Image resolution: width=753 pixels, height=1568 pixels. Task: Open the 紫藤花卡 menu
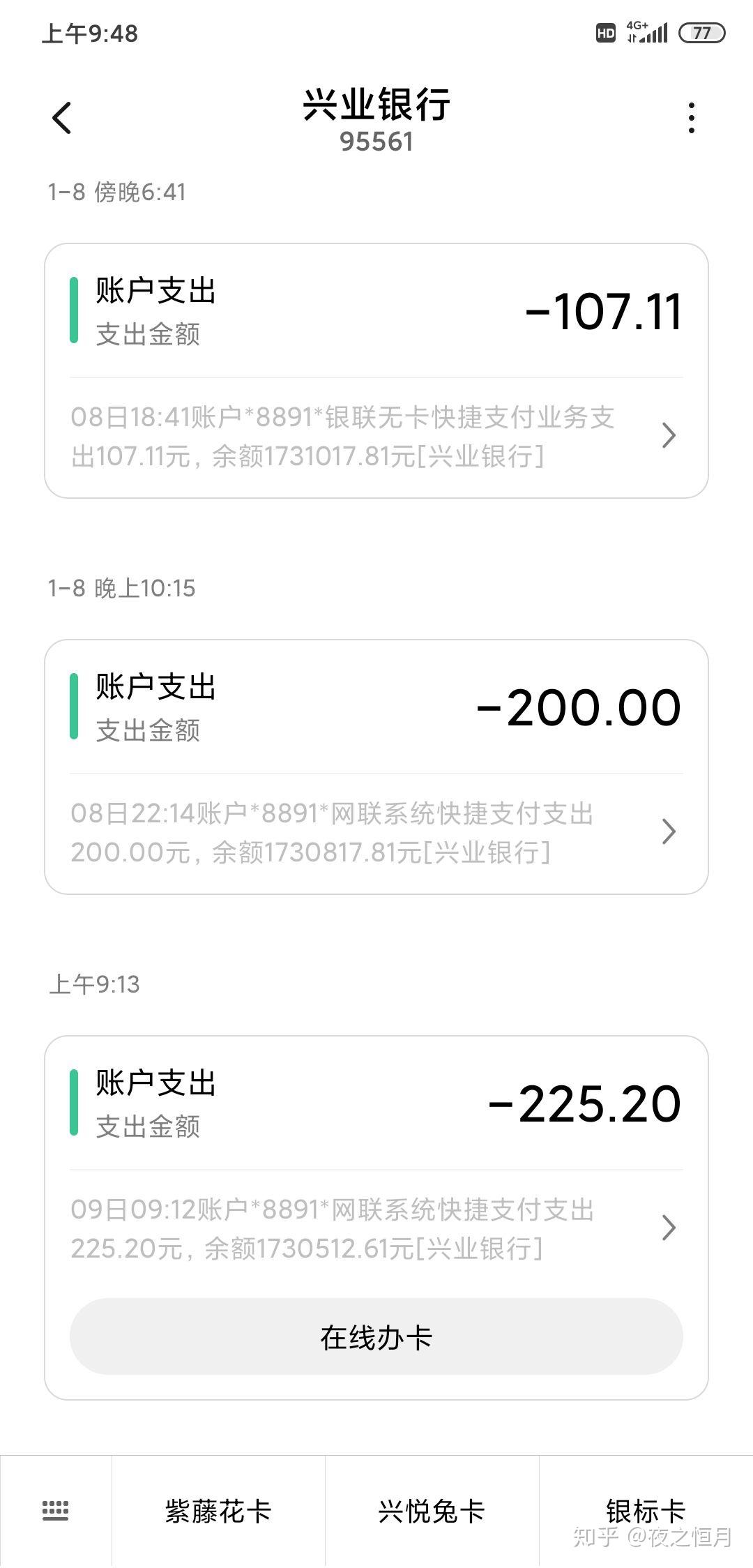coord(218,1511)
